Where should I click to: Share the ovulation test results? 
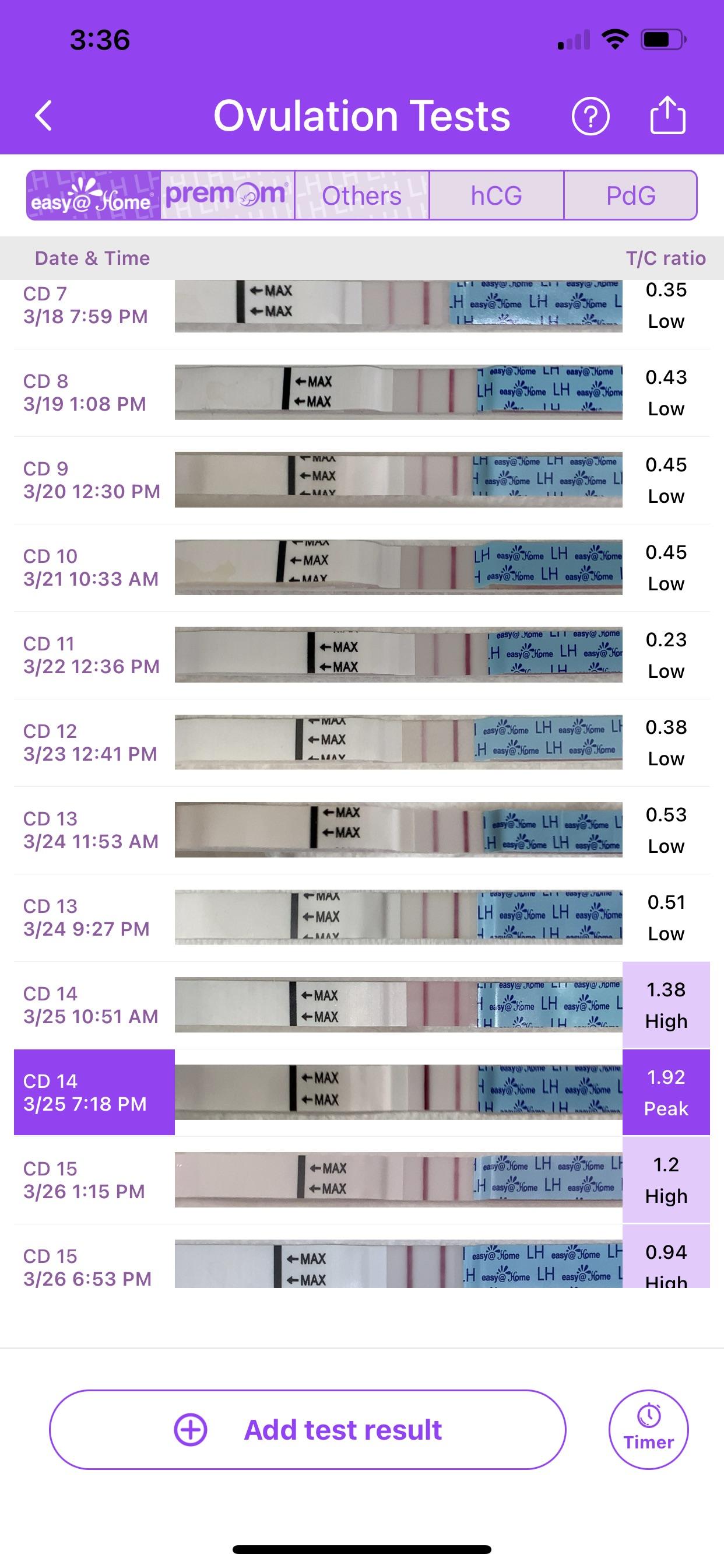pos(667,115)
